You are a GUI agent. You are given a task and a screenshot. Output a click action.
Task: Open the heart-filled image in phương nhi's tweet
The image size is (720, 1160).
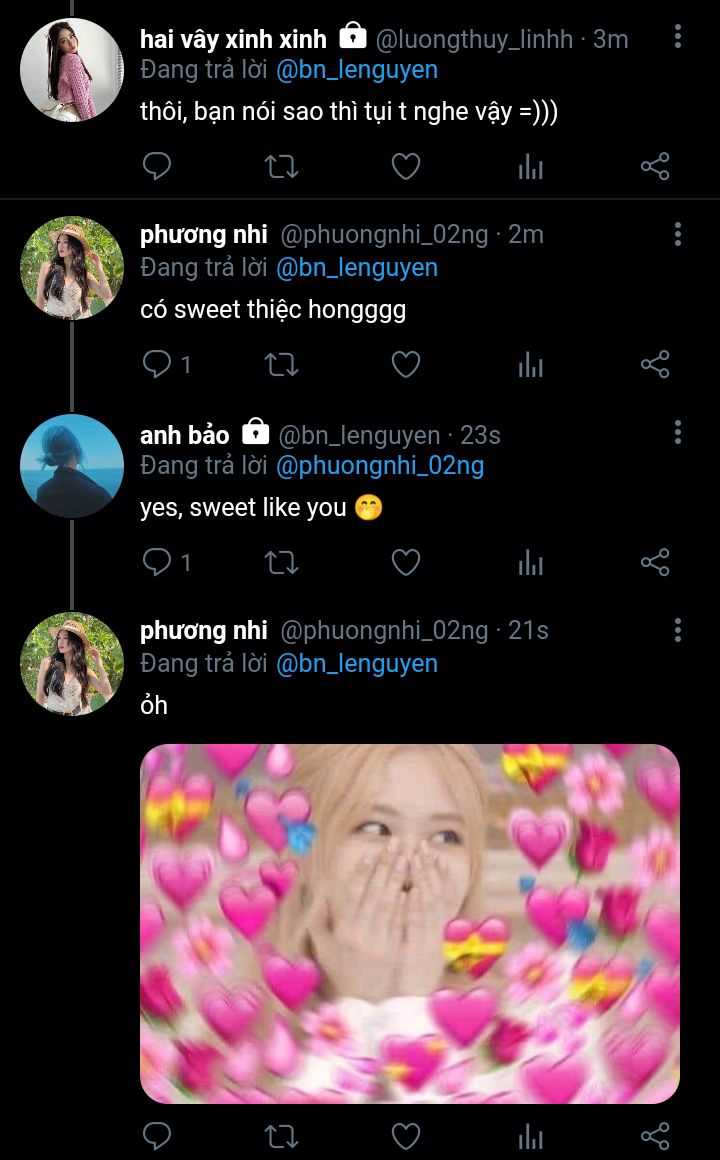409,923
